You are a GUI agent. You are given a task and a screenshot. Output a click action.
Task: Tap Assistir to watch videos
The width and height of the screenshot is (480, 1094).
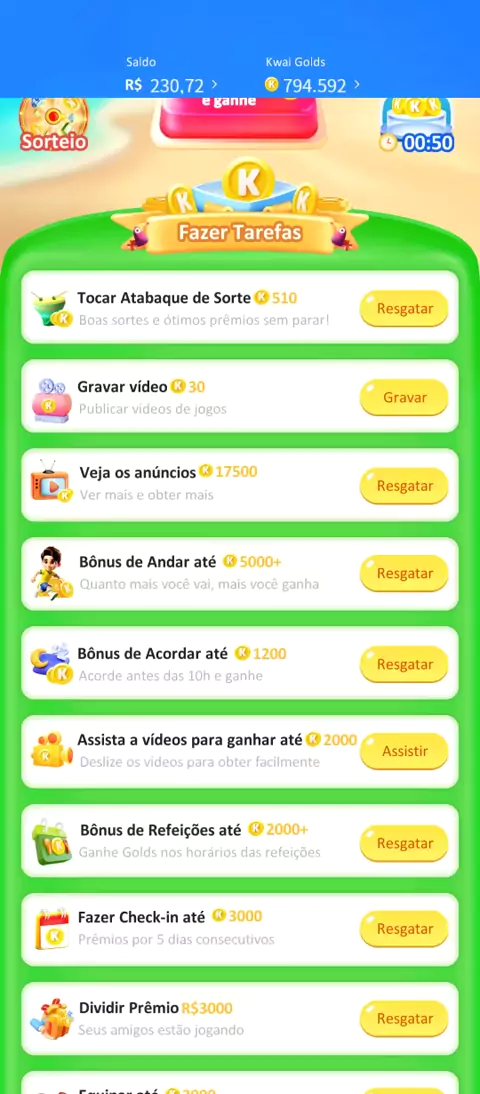pyautogui.click(x=404, y=751)
